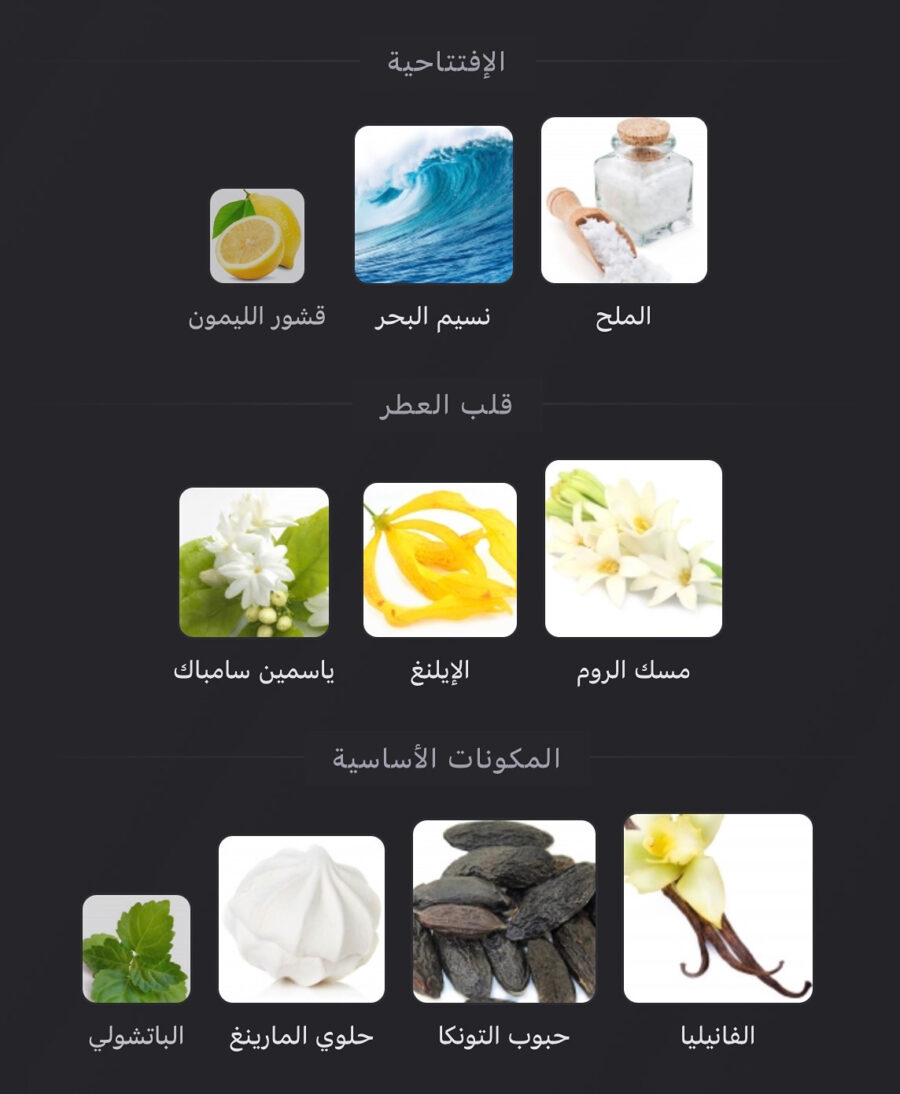Select the حبوب التونكا tonka bean note
Screen dimensions: 900x1094
(504, 911)
